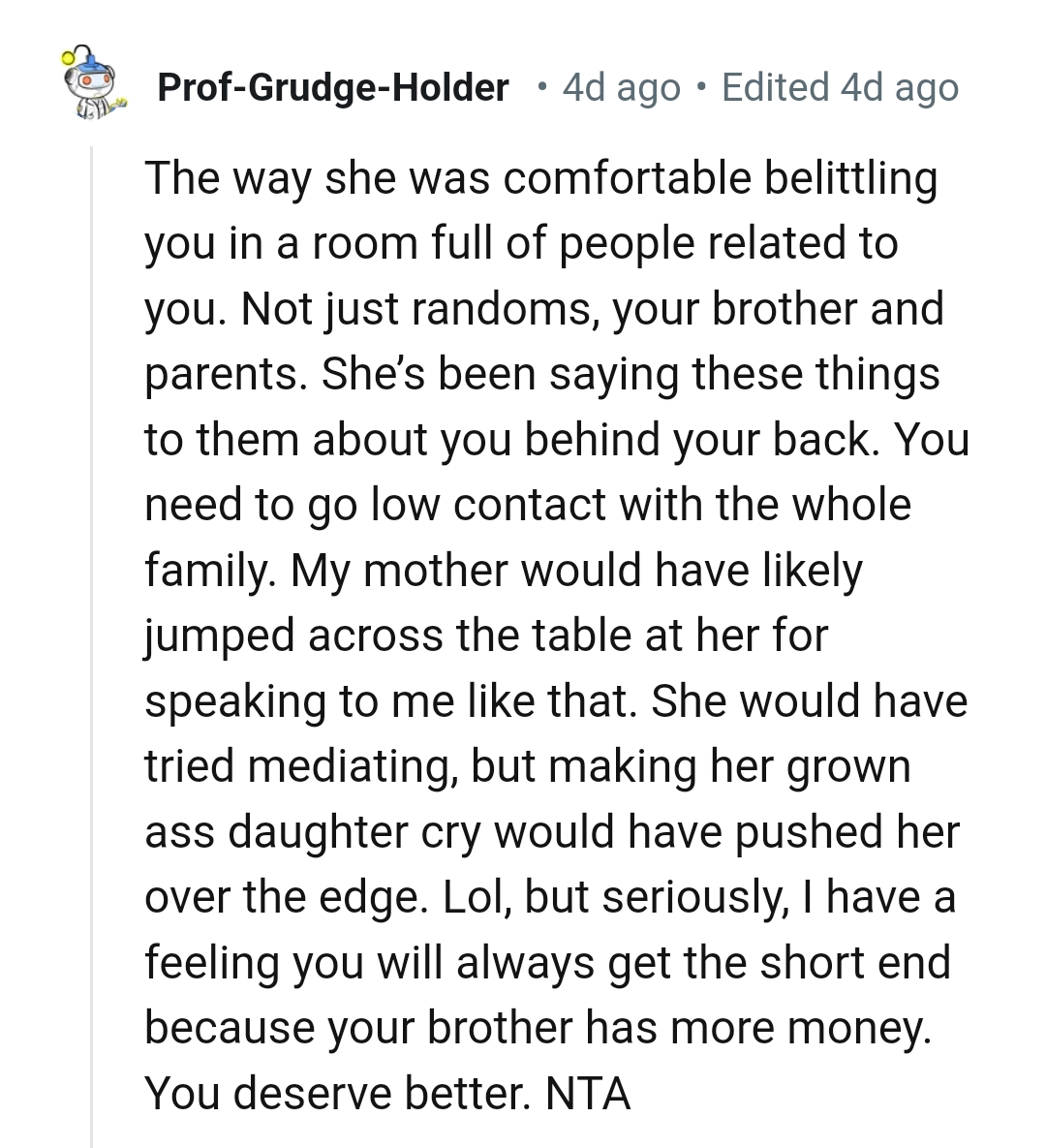
Task: Click the first line of the comment text
Action: coord(542,177)
